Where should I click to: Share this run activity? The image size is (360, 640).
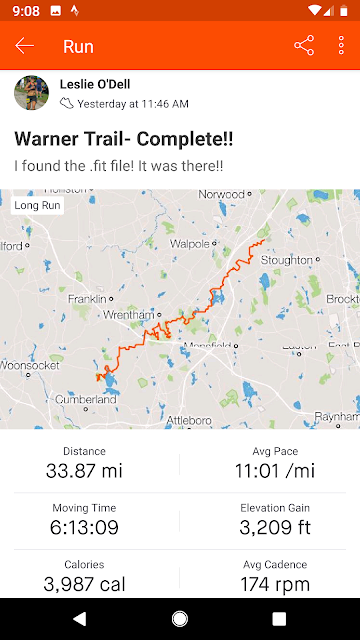tap(304, 45)
